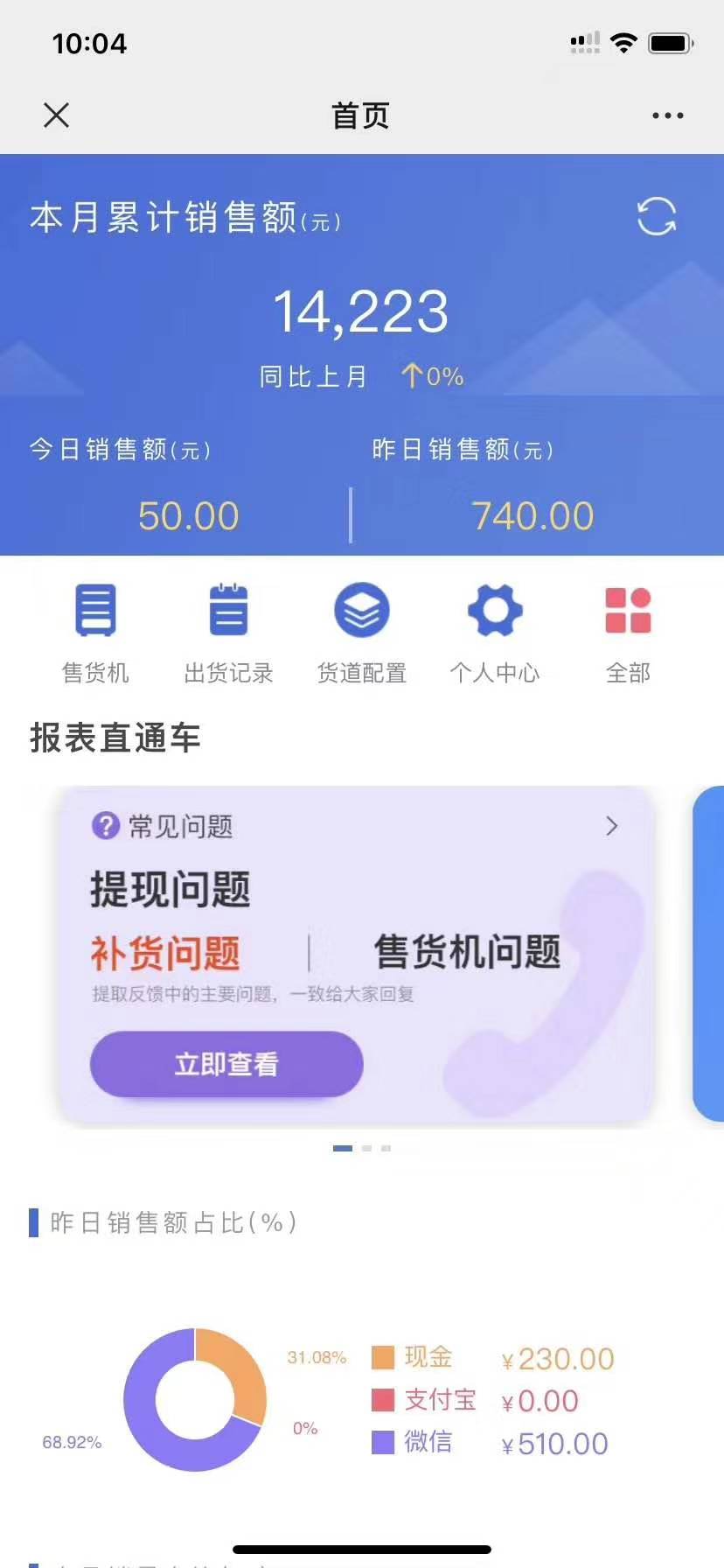Expand the 常见问题 card via right chevron
724x1568 pixels.
(611, 825)
